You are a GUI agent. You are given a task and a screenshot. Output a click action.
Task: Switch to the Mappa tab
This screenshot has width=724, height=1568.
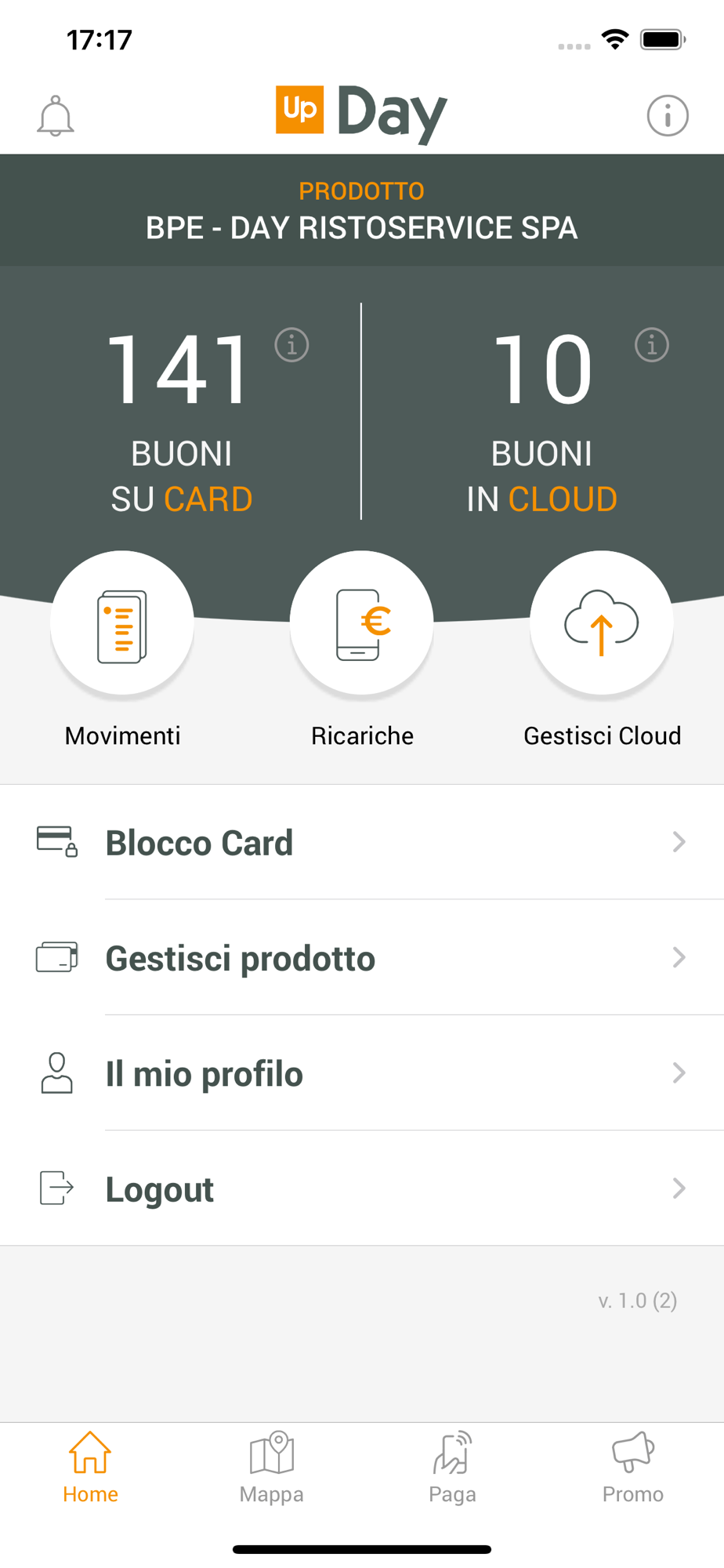coord(271,1467)
